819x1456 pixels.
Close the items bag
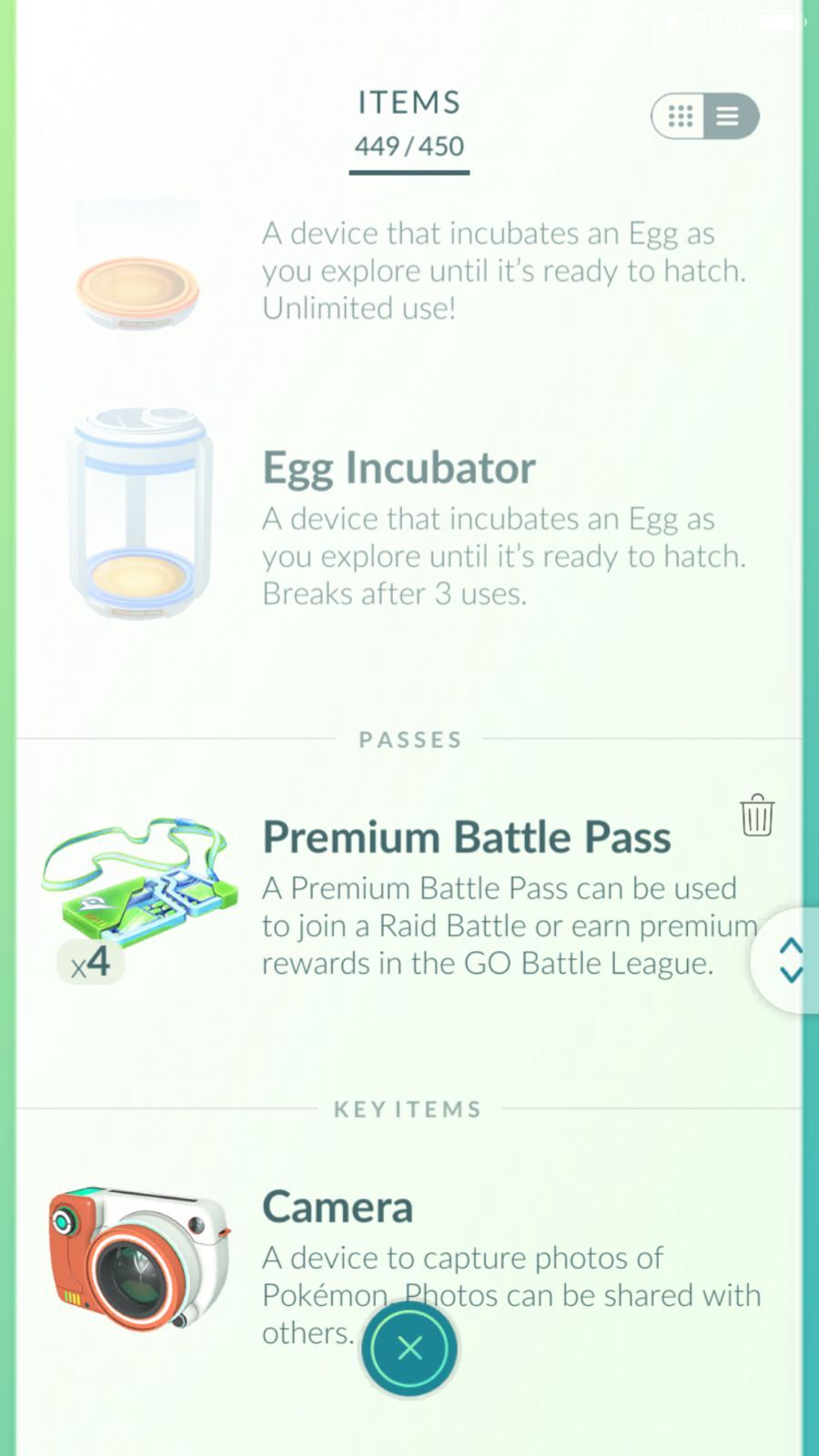409,1348
